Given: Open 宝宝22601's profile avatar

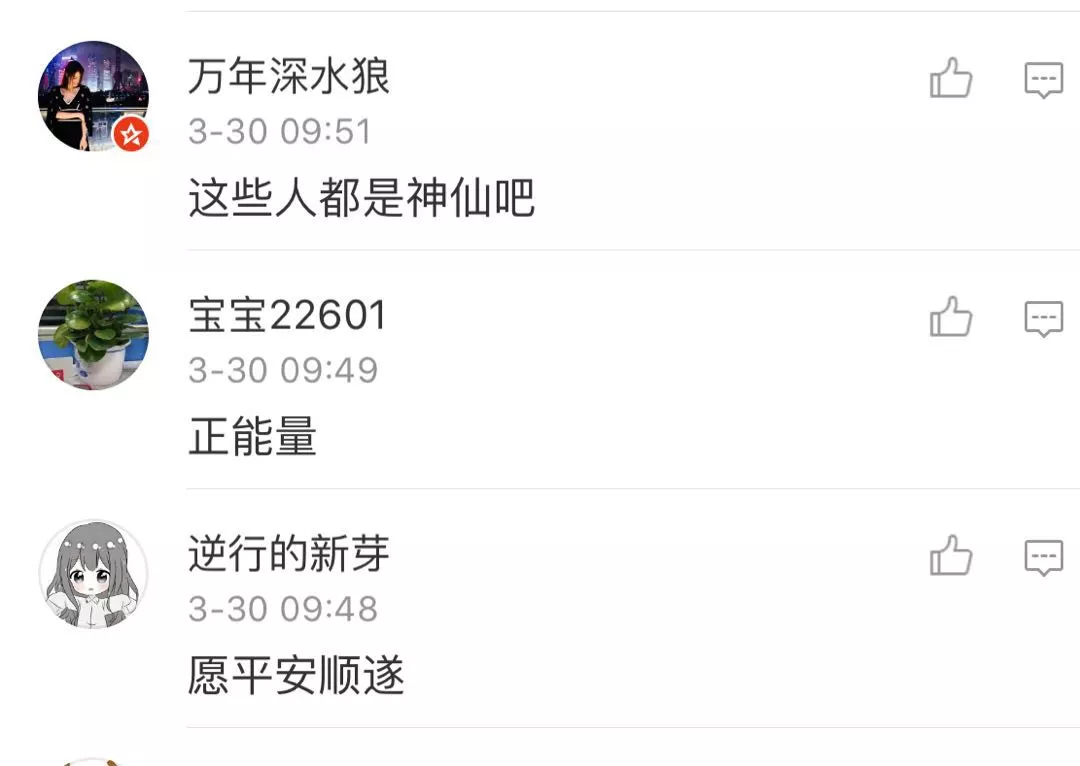Looking at the screenshot, I should click(93, 335).
